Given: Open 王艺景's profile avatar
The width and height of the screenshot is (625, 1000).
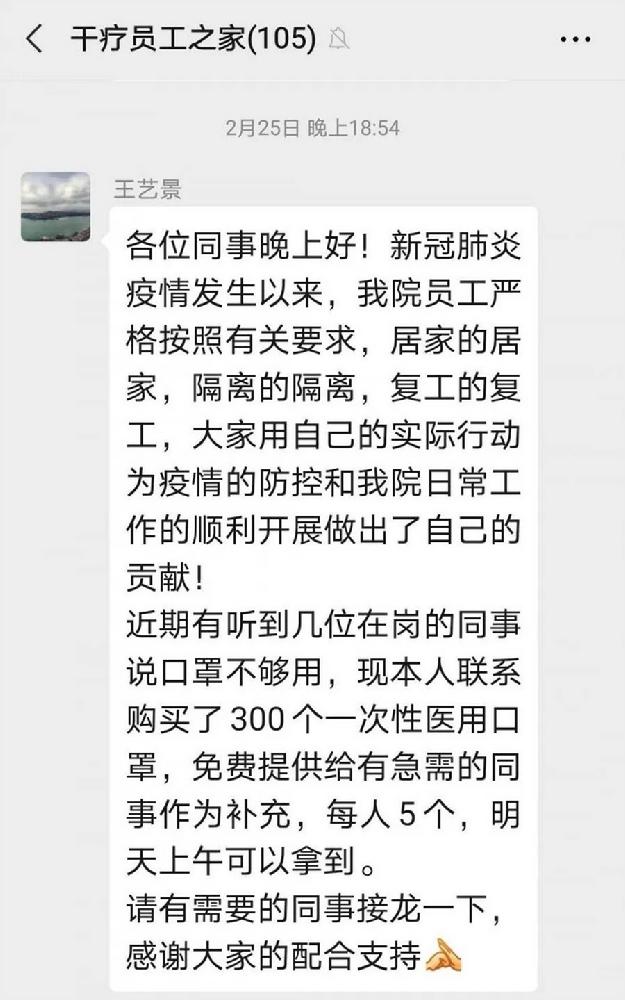Looking at the screenshot, I should click(55, 206).
